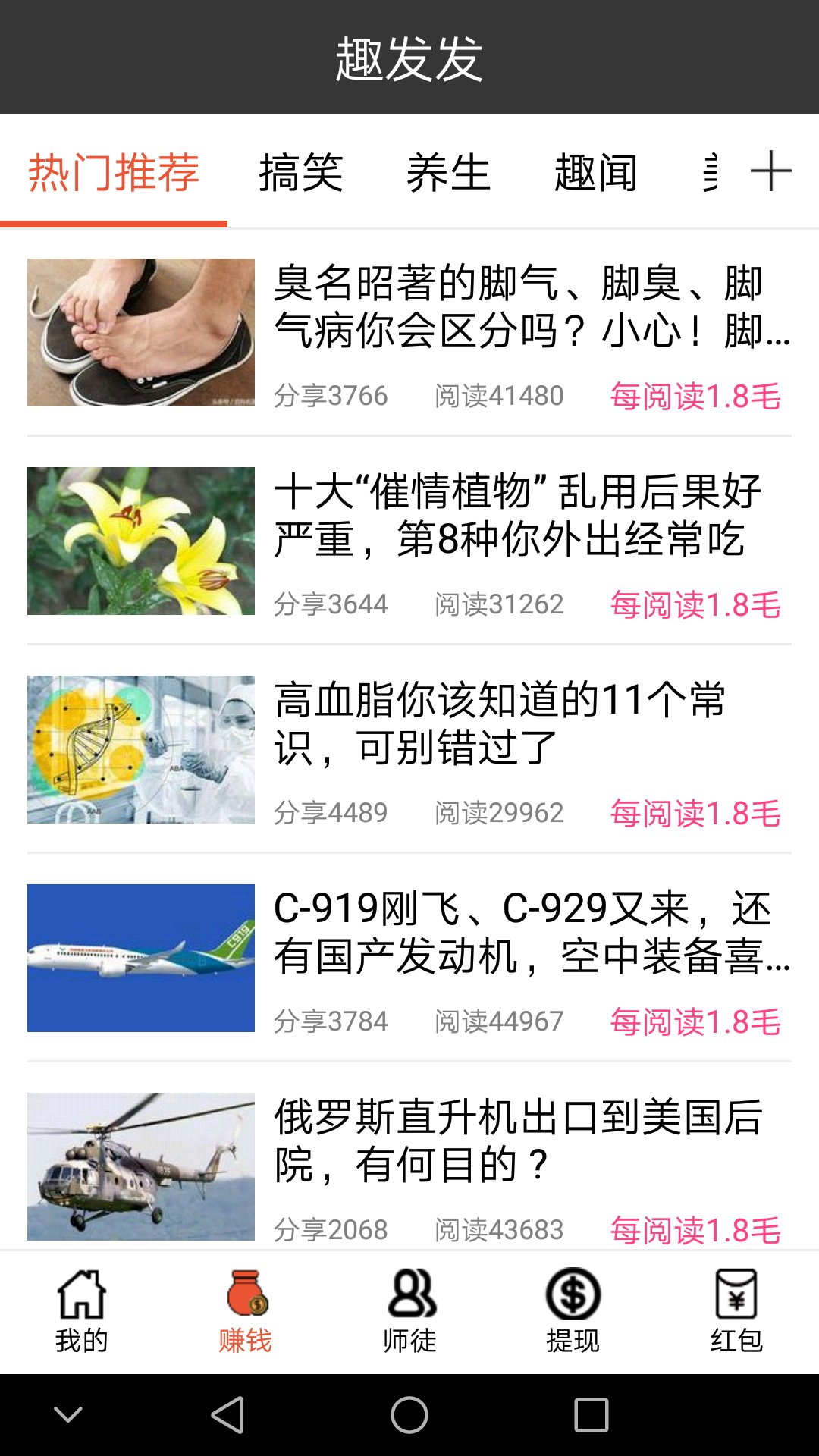Open the article about 脚气 foot odor

[x=409, y=334]
